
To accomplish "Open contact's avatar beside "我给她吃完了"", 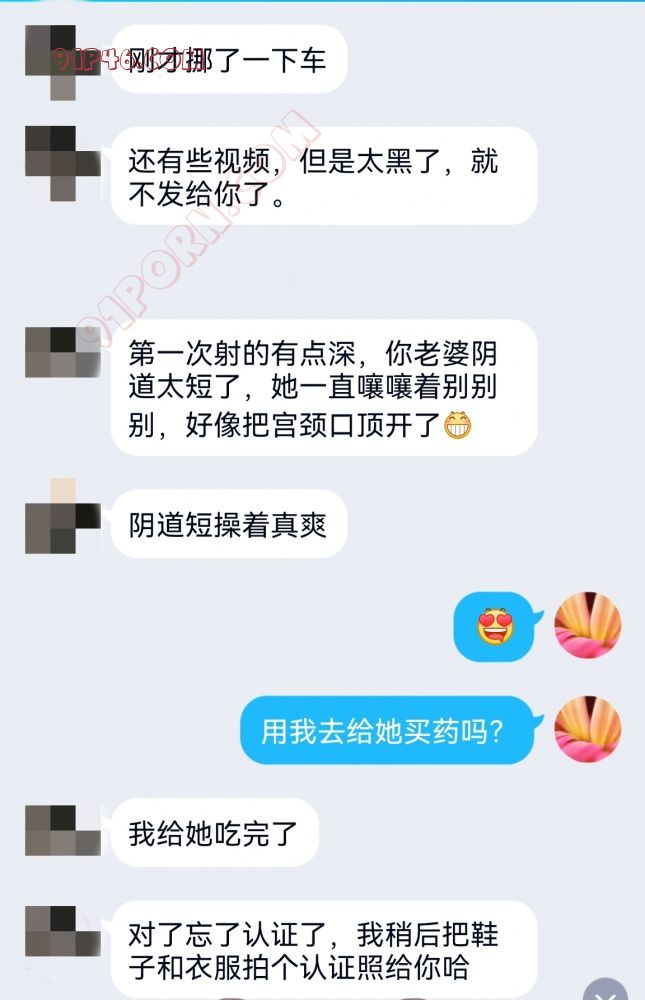I will click(63, 831).
